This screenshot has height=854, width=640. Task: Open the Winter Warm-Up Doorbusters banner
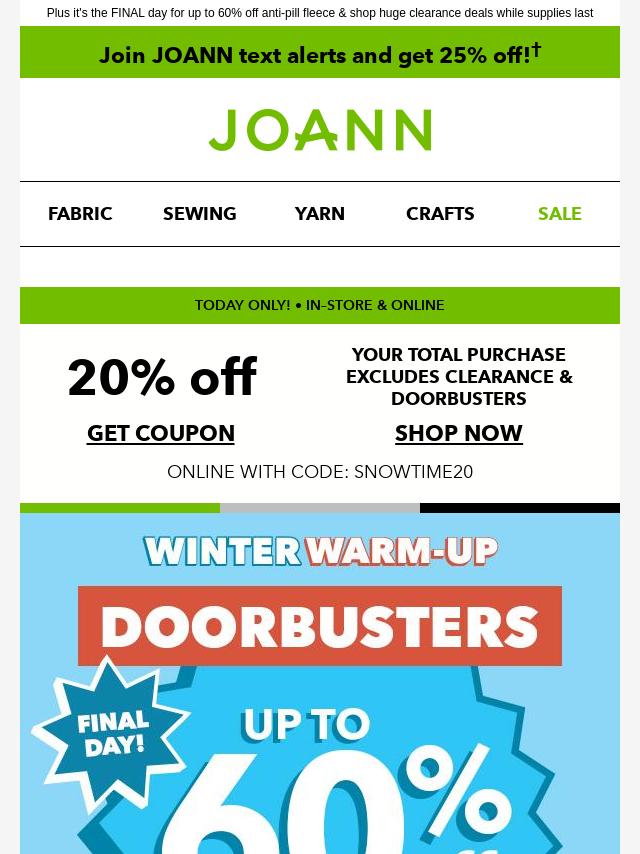tap(320, 690)
